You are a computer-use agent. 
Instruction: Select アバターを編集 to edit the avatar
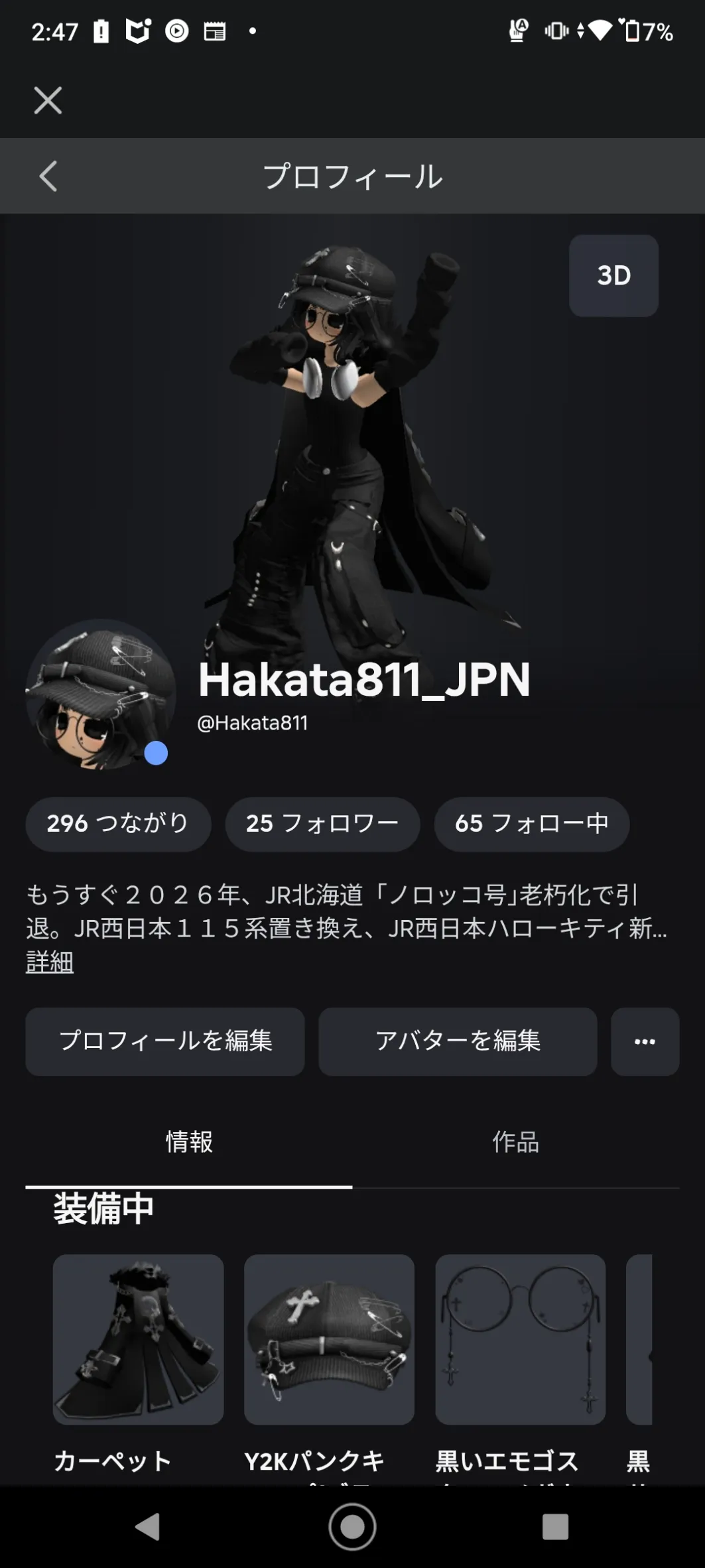(x=458, y=1041)
